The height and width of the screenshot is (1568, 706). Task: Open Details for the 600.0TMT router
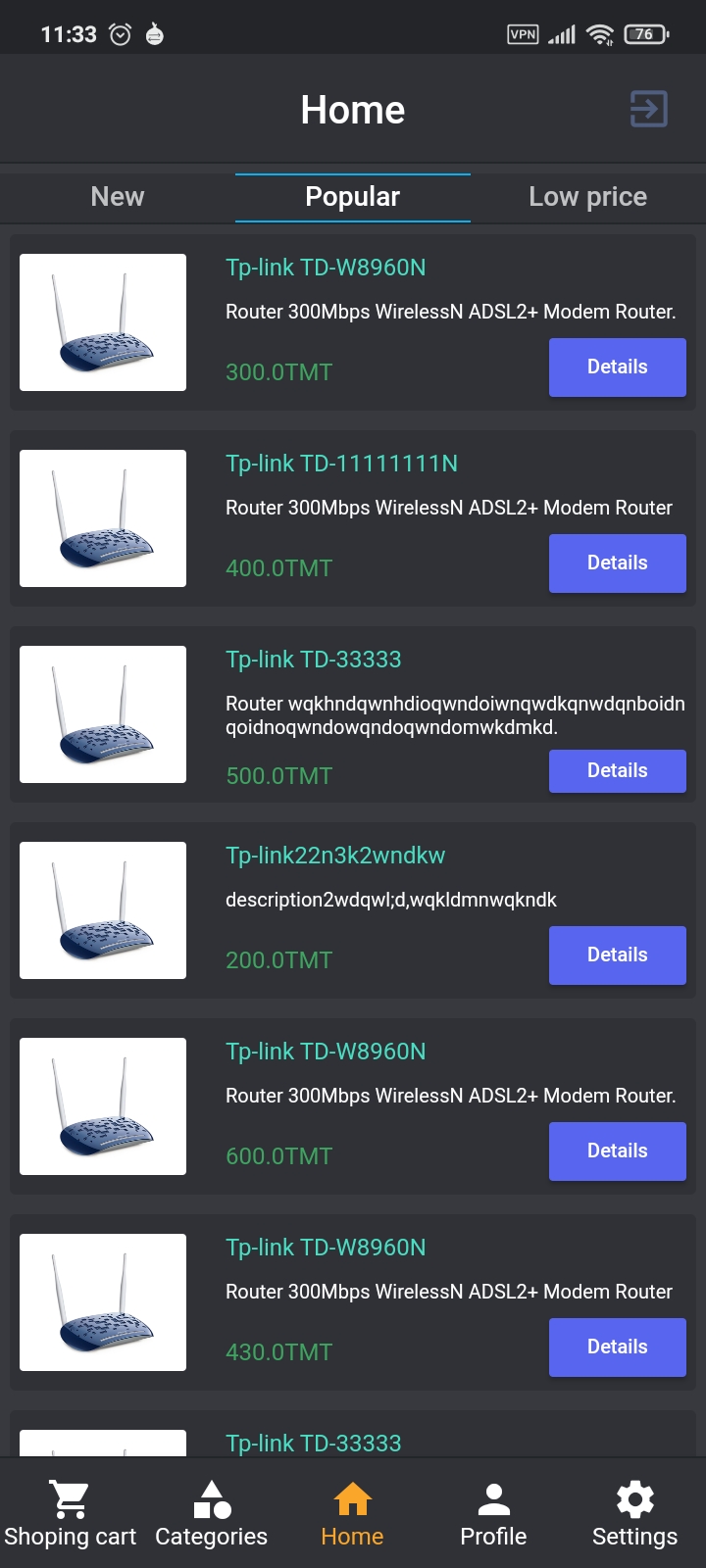[x=618, y=1151]
